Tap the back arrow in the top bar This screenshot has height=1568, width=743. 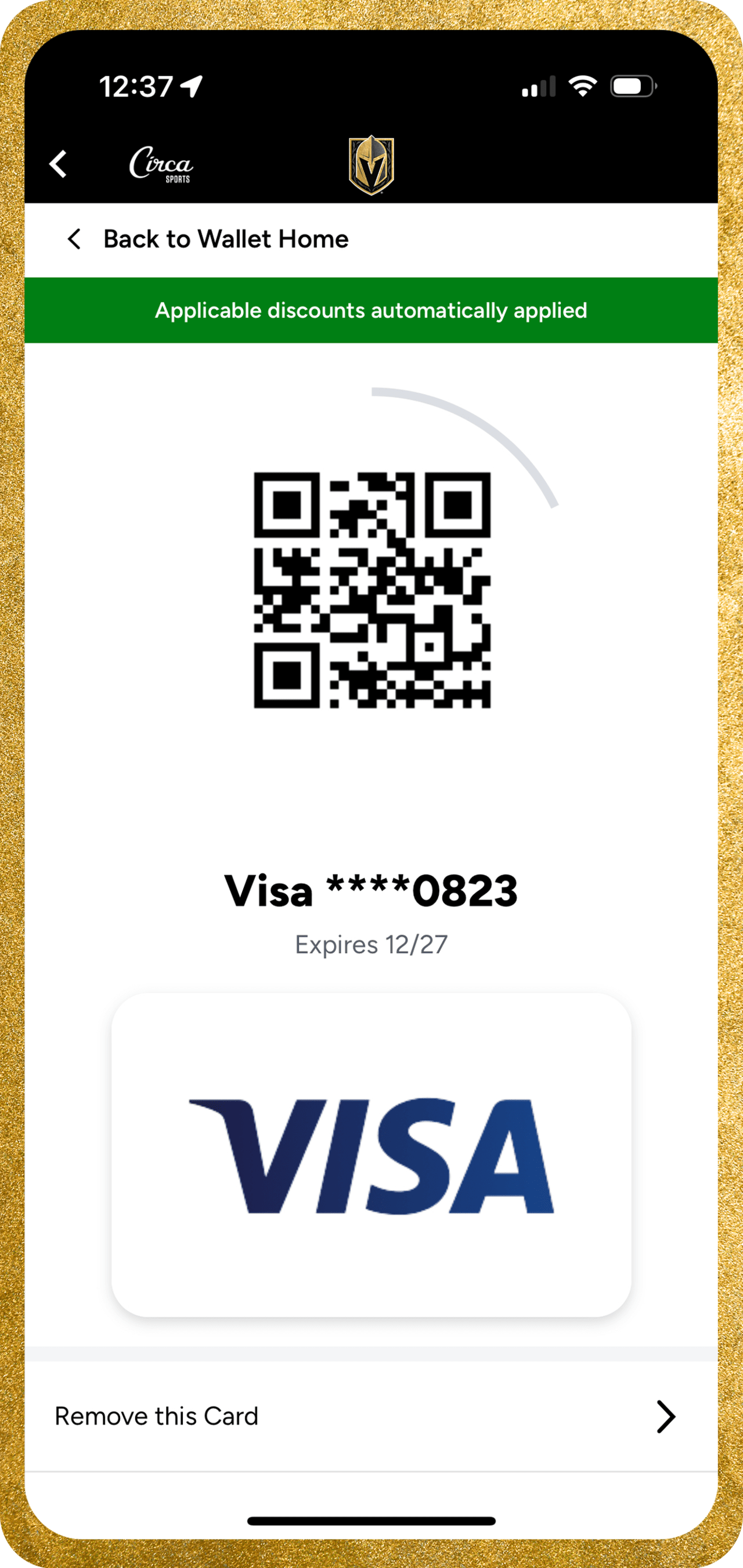point(59,164)
